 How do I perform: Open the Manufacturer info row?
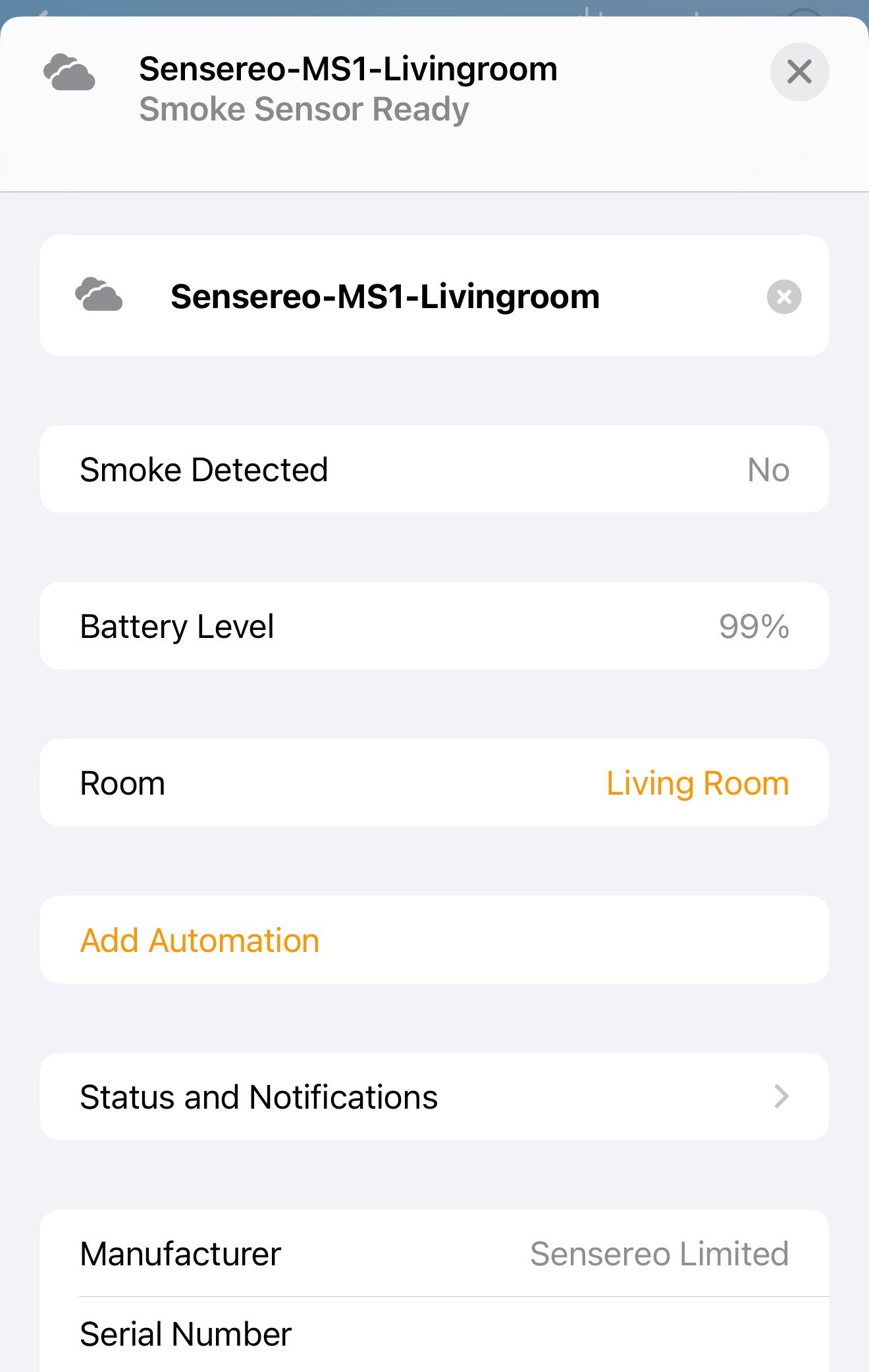click(434, 1253)
